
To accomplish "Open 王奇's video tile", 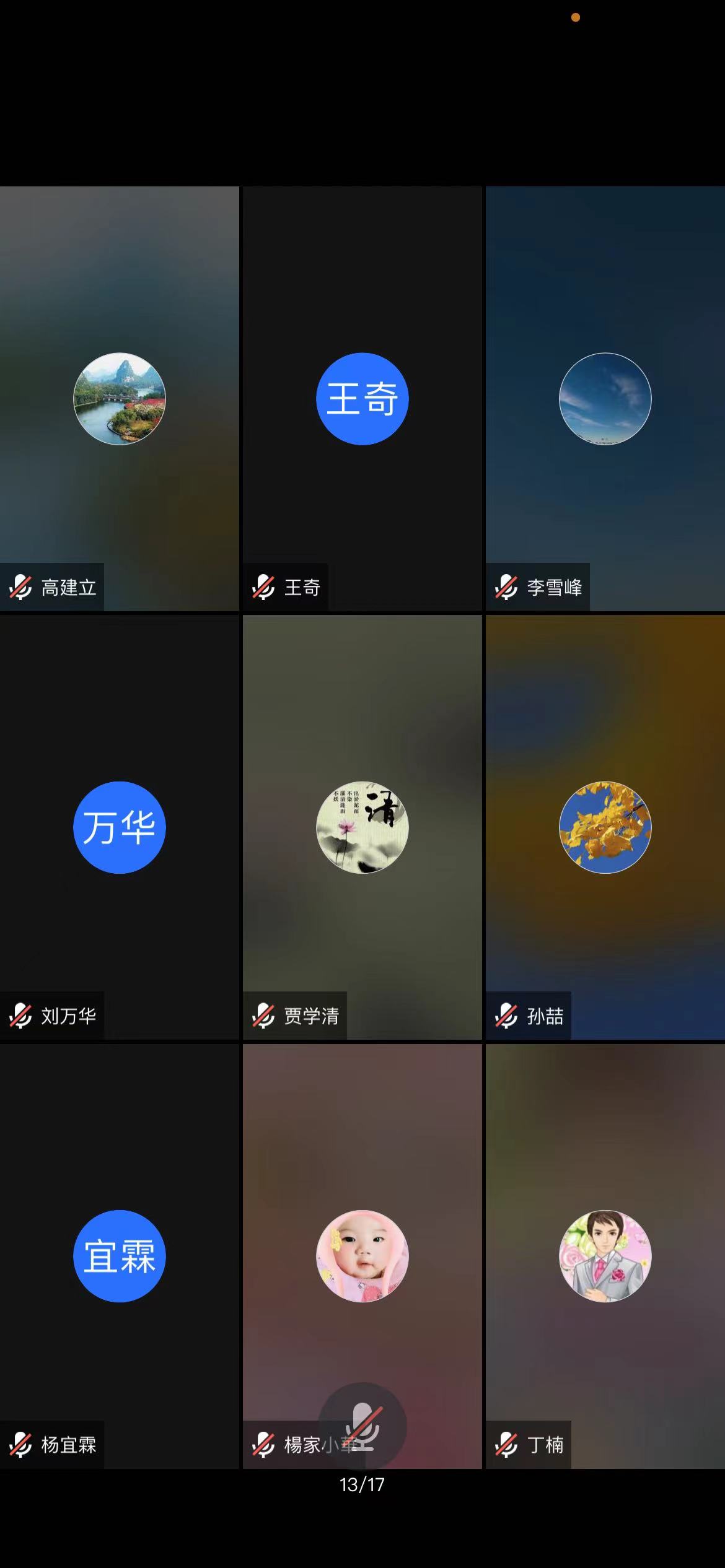I will (x=362, y=399).
